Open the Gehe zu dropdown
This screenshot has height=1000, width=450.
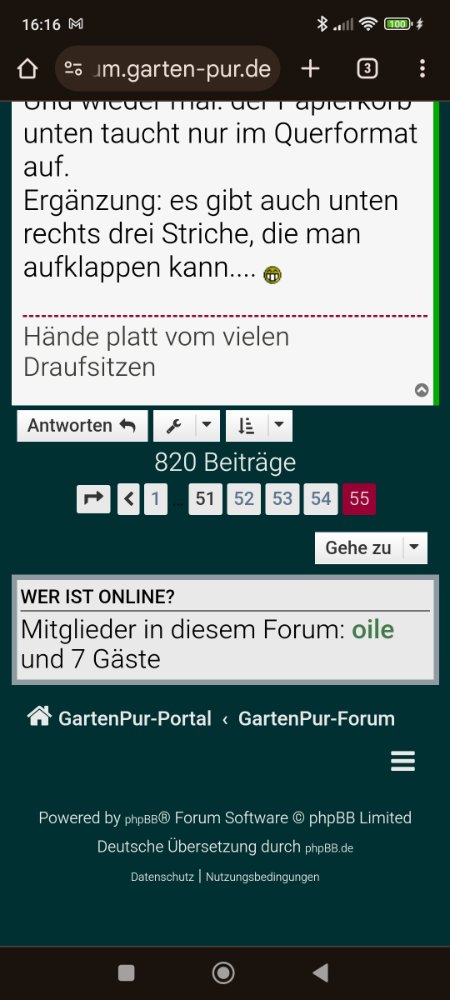(x=371, y=548)
